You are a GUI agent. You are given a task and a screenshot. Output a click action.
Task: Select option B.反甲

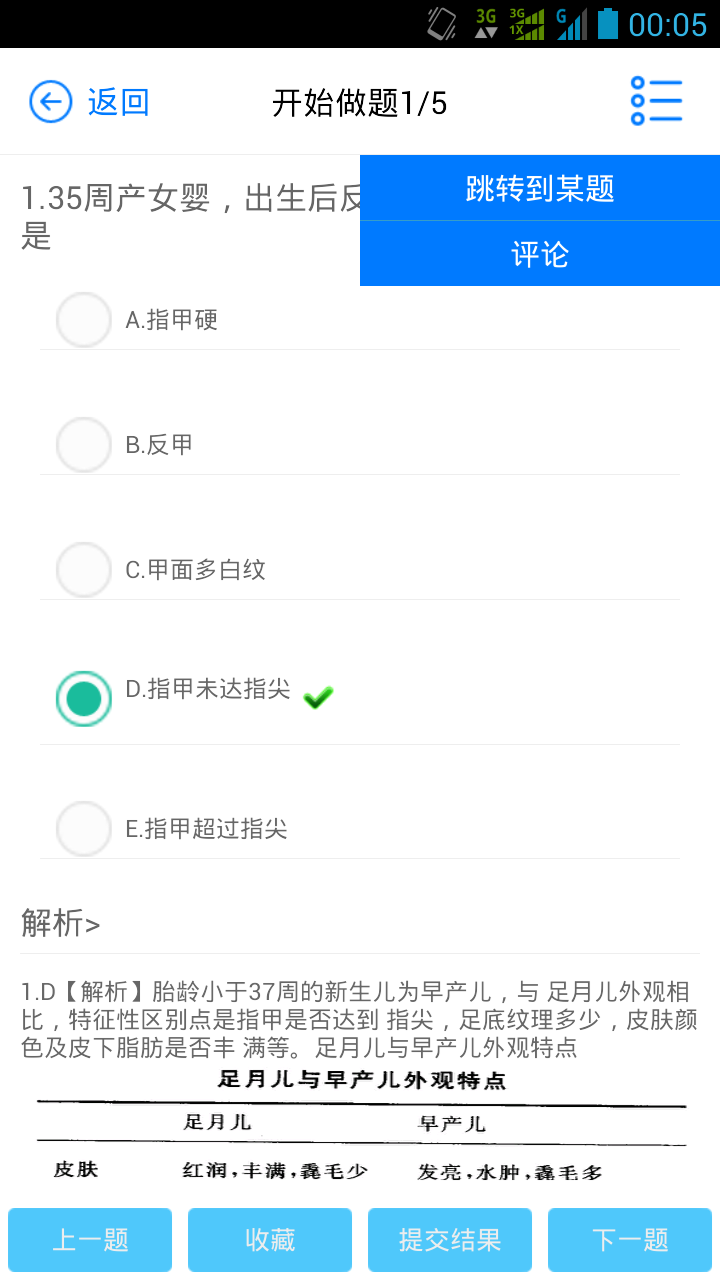(x=84, y=445)
